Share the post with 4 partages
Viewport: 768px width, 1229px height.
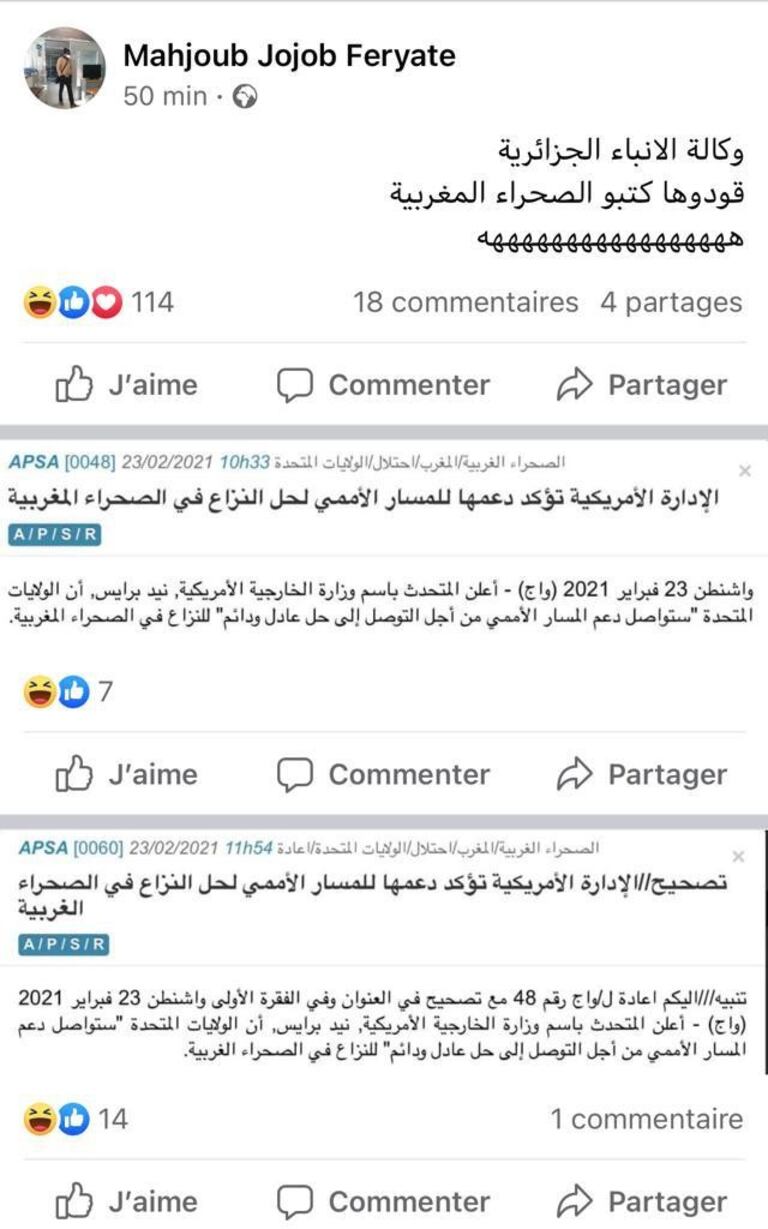pyautogui.click(x=641, y=385)
